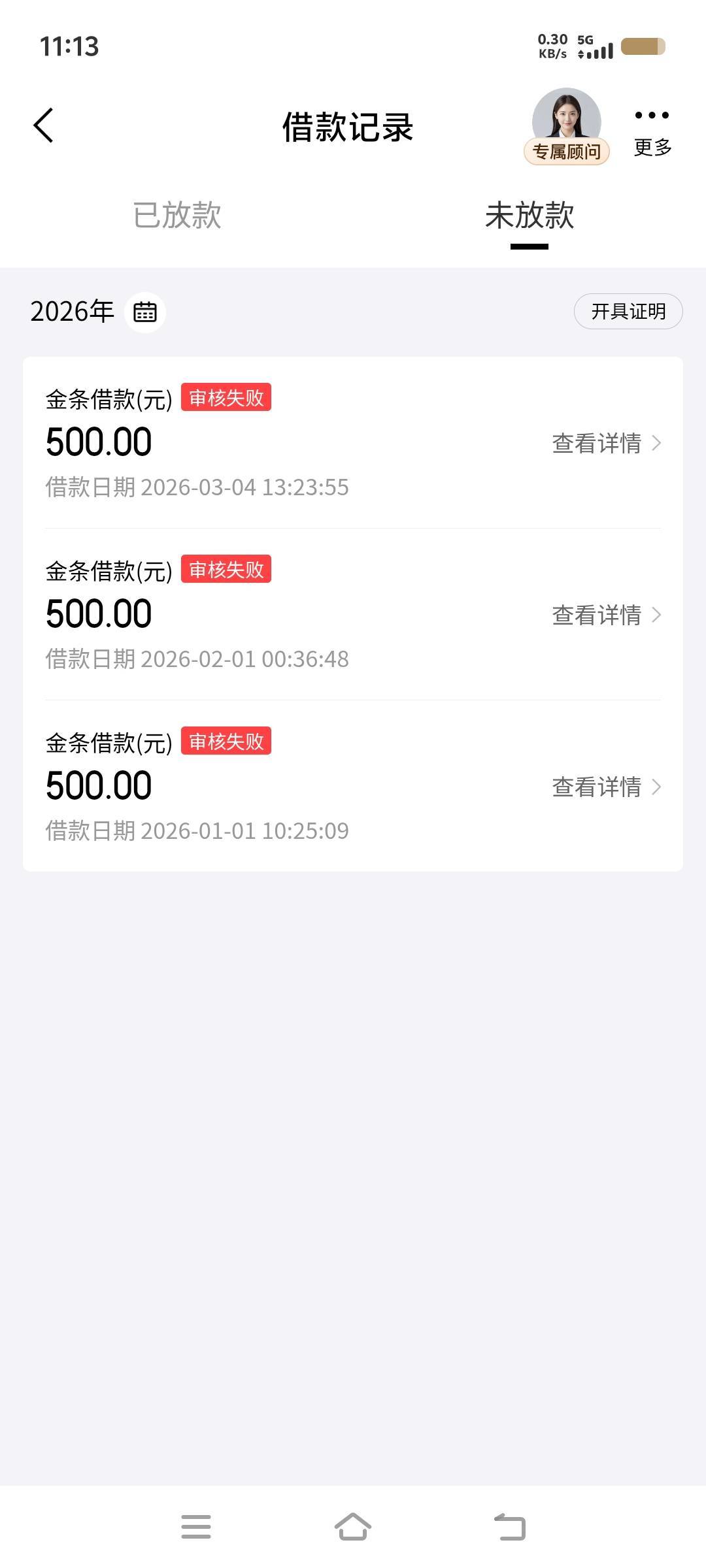The width and height of the screenshot is (706, 1568).
Task: Switch to the 已放款 tab
Action: pos(177,215)
